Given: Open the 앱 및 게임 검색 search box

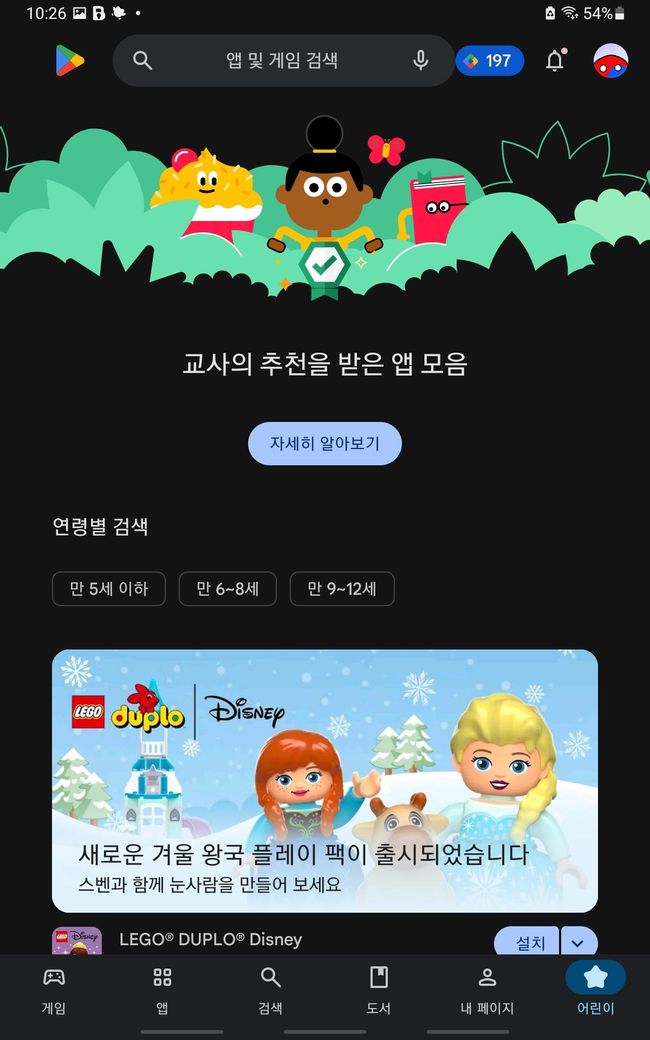Looking at the screenshot, I should click(x=280, y=61).
